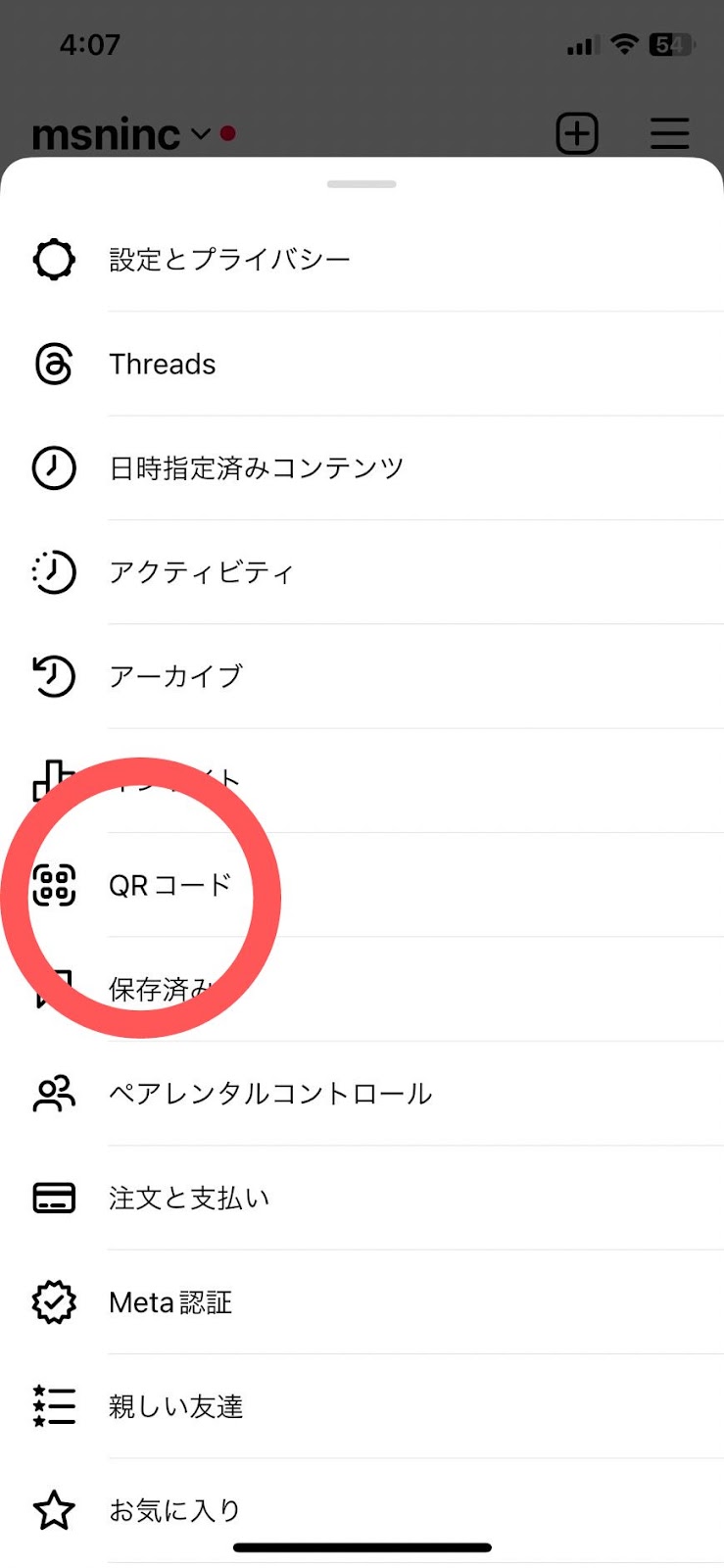724x1568 pixels.
Task: Open the Threads row
Action: point(362,365)
